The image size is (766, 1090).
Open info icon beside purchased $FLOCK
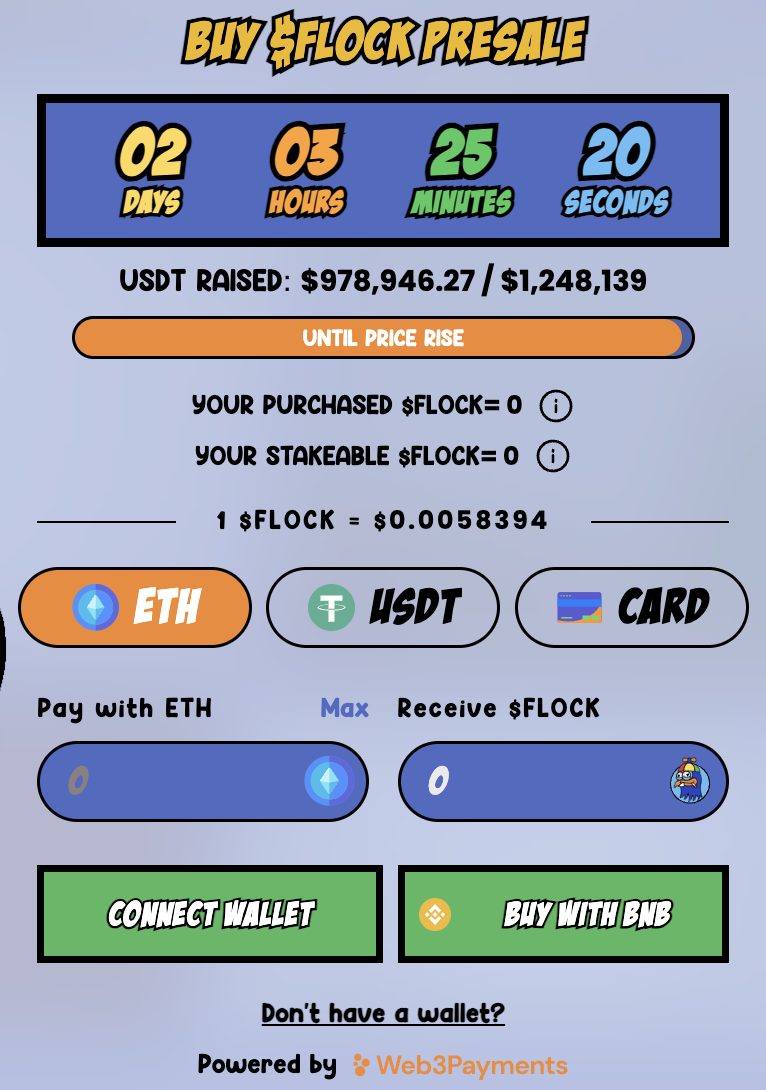556,406
